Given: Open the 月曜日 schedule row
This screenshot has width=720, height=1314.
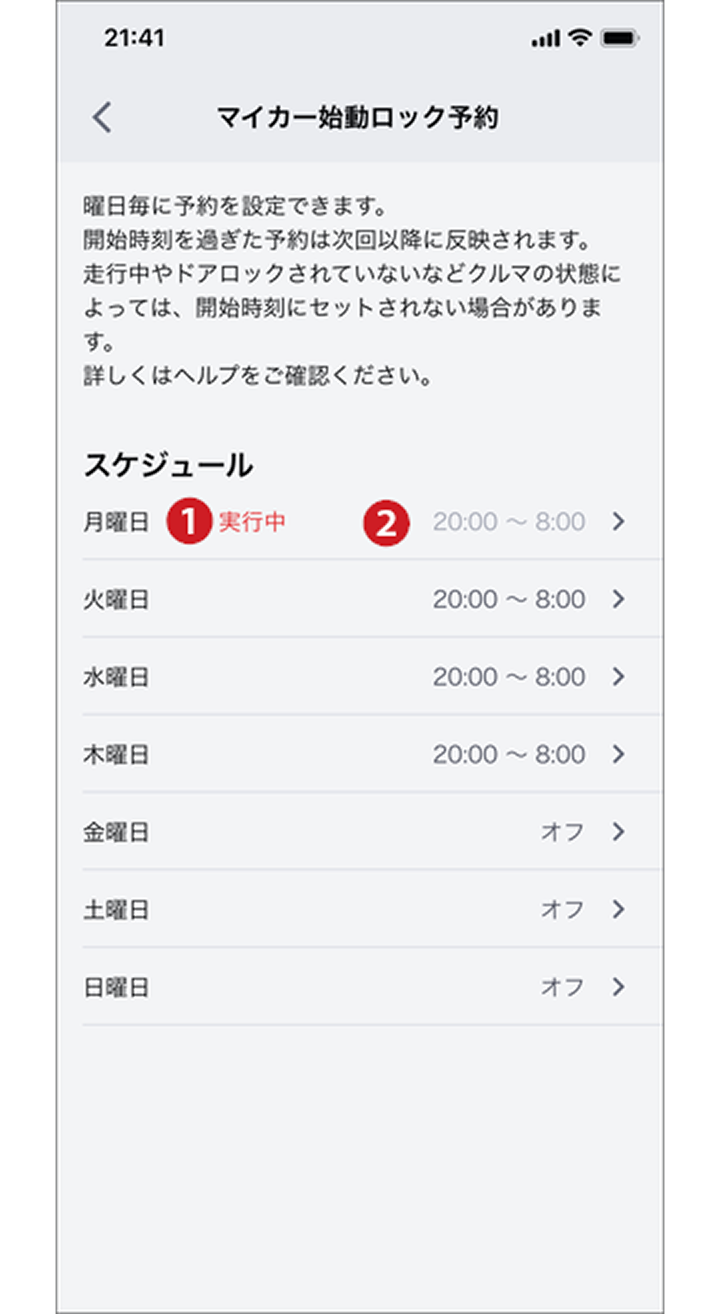Looking at the screenshot, I should [x=360, y=522].
